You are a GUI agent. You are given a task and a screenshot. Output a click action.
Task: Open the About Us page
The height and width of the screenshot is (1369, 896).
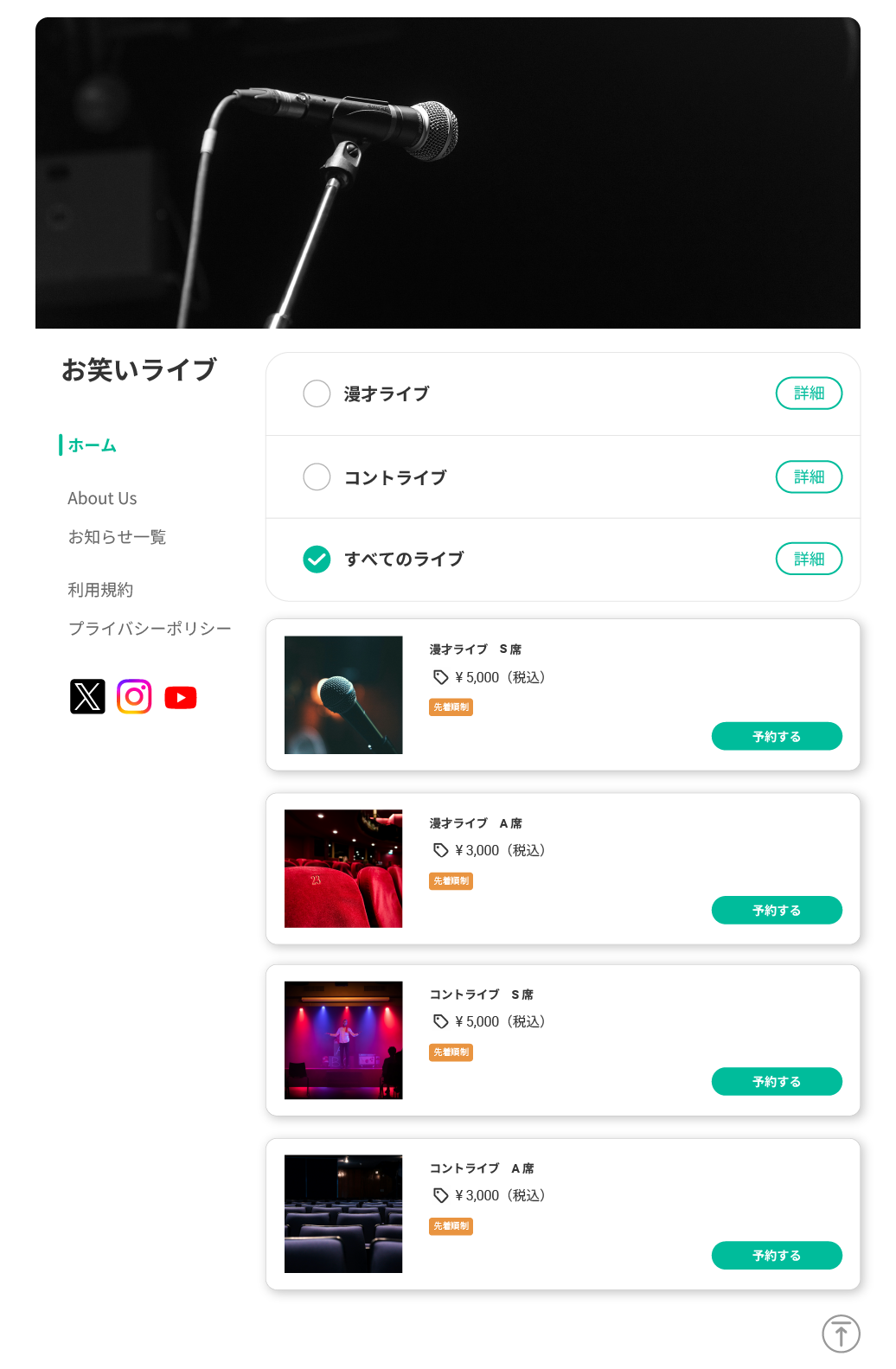click(102, 498)
